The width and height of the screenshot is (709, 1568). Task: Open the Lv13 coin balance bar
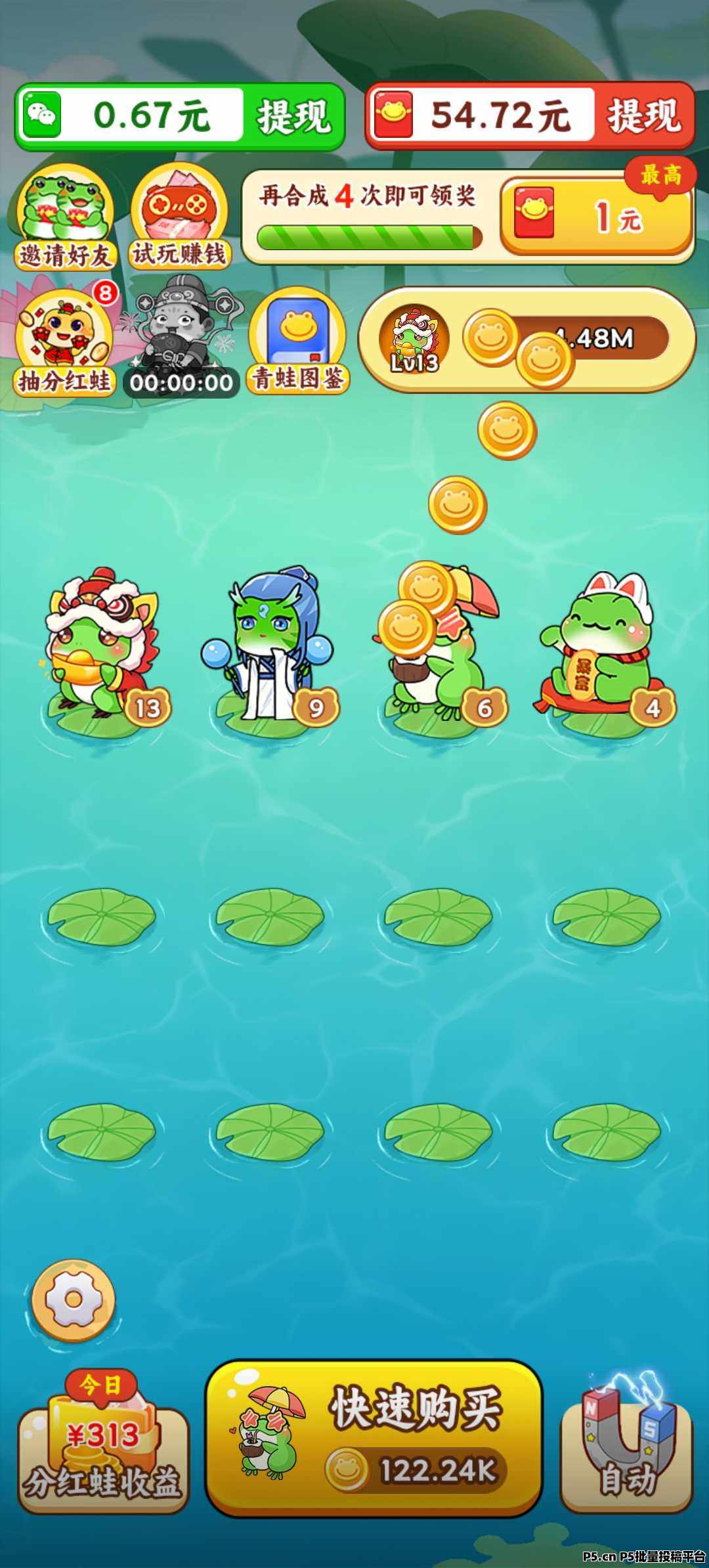(x=526, y=339)
